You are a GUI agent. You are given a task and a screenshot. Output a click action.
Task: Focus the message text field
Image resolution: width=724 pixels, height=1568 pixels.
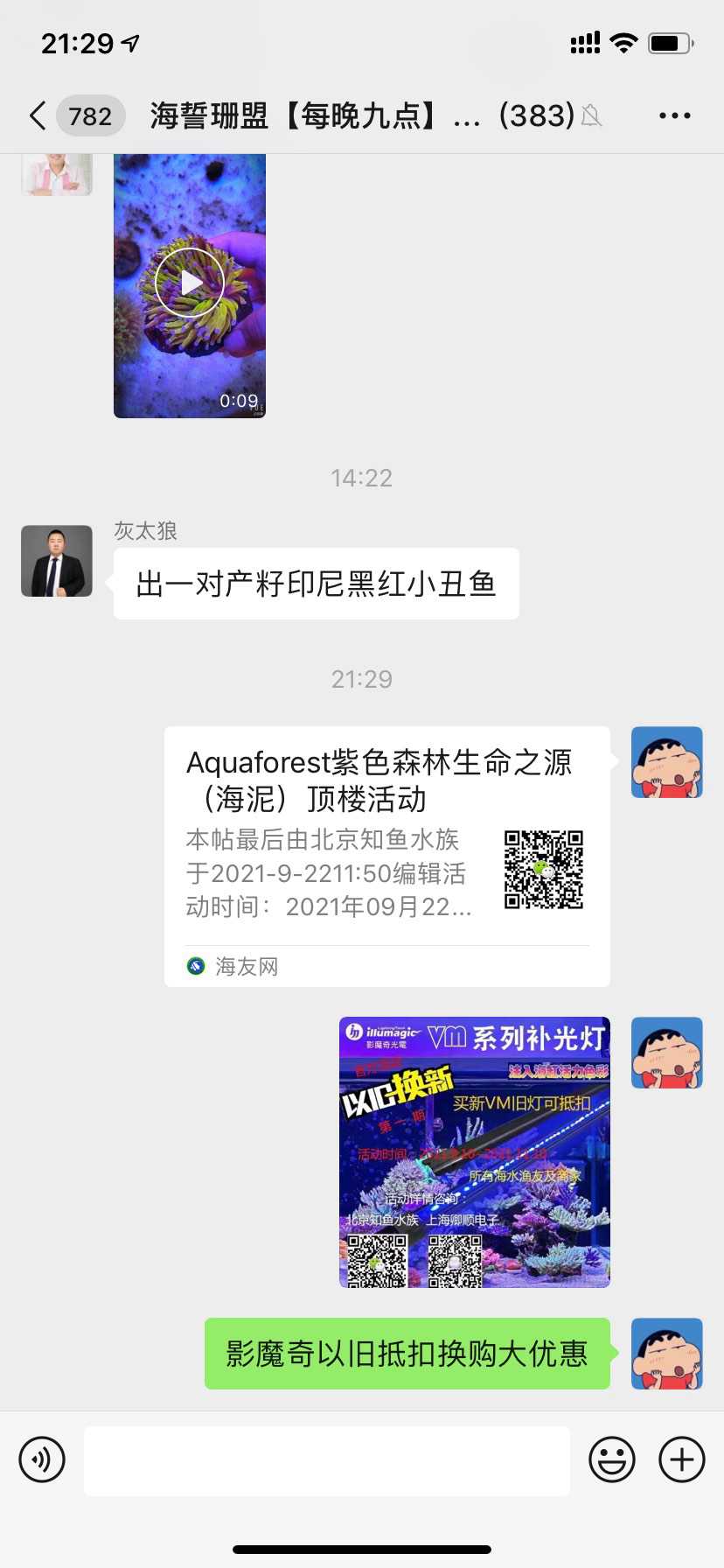pyautogui.click(x=327, y=1460)
